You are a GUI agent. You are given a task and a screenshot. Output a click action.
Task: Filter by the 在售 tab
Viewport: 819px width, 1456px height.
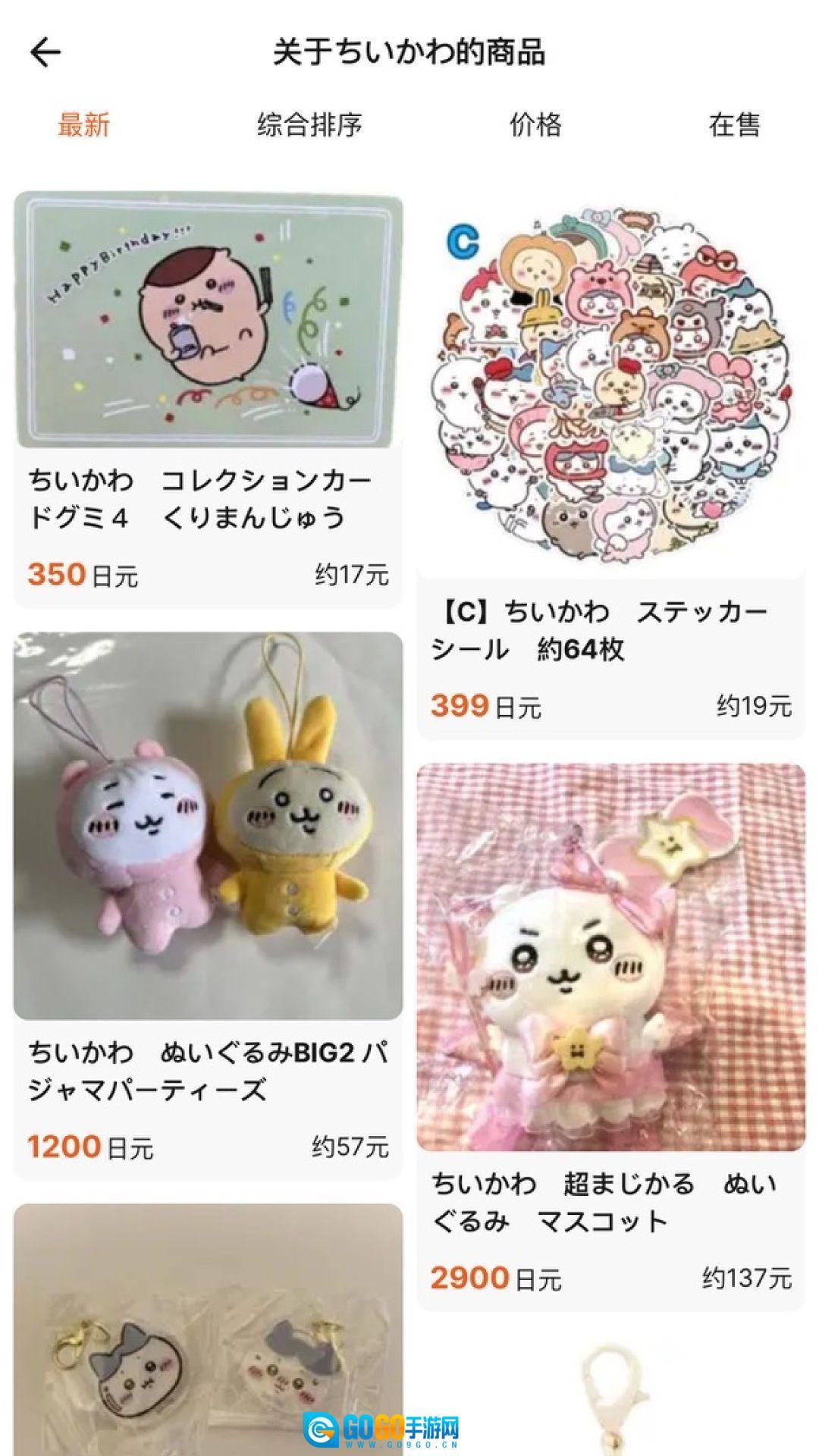[734, 125]
